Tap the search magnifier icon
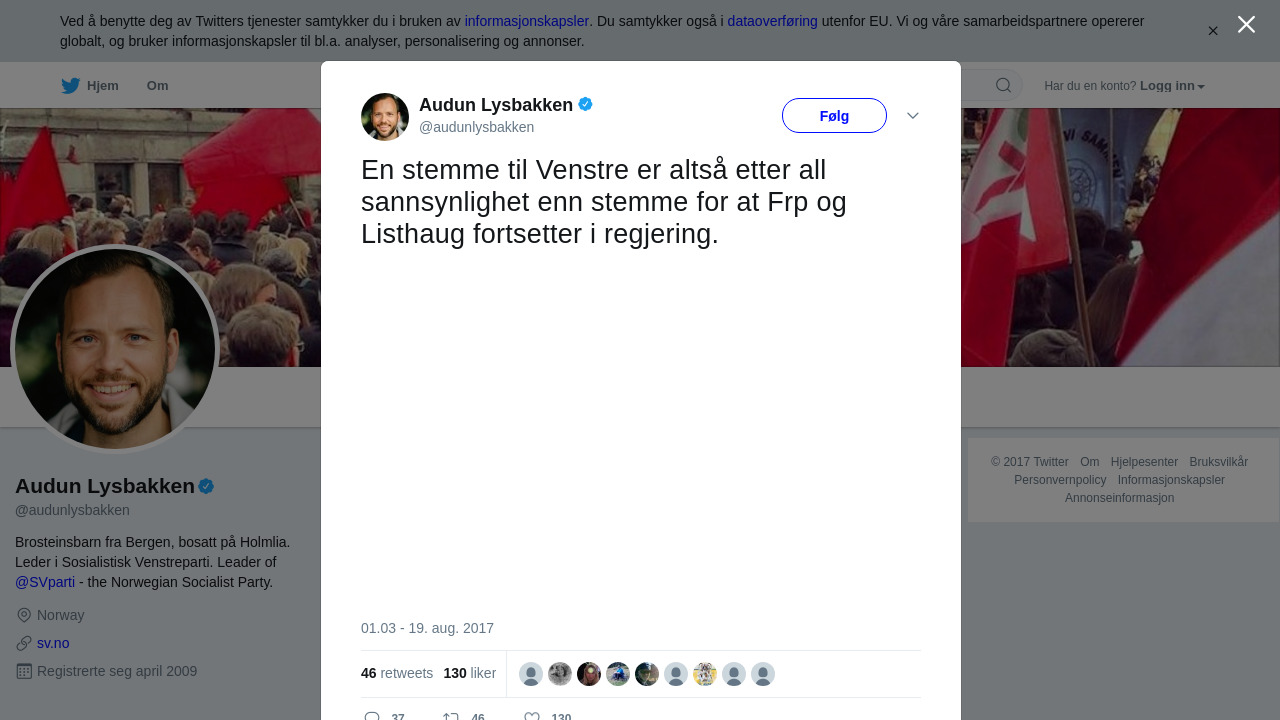This screenshot has width=1280, height=720. coord(1003,86)
